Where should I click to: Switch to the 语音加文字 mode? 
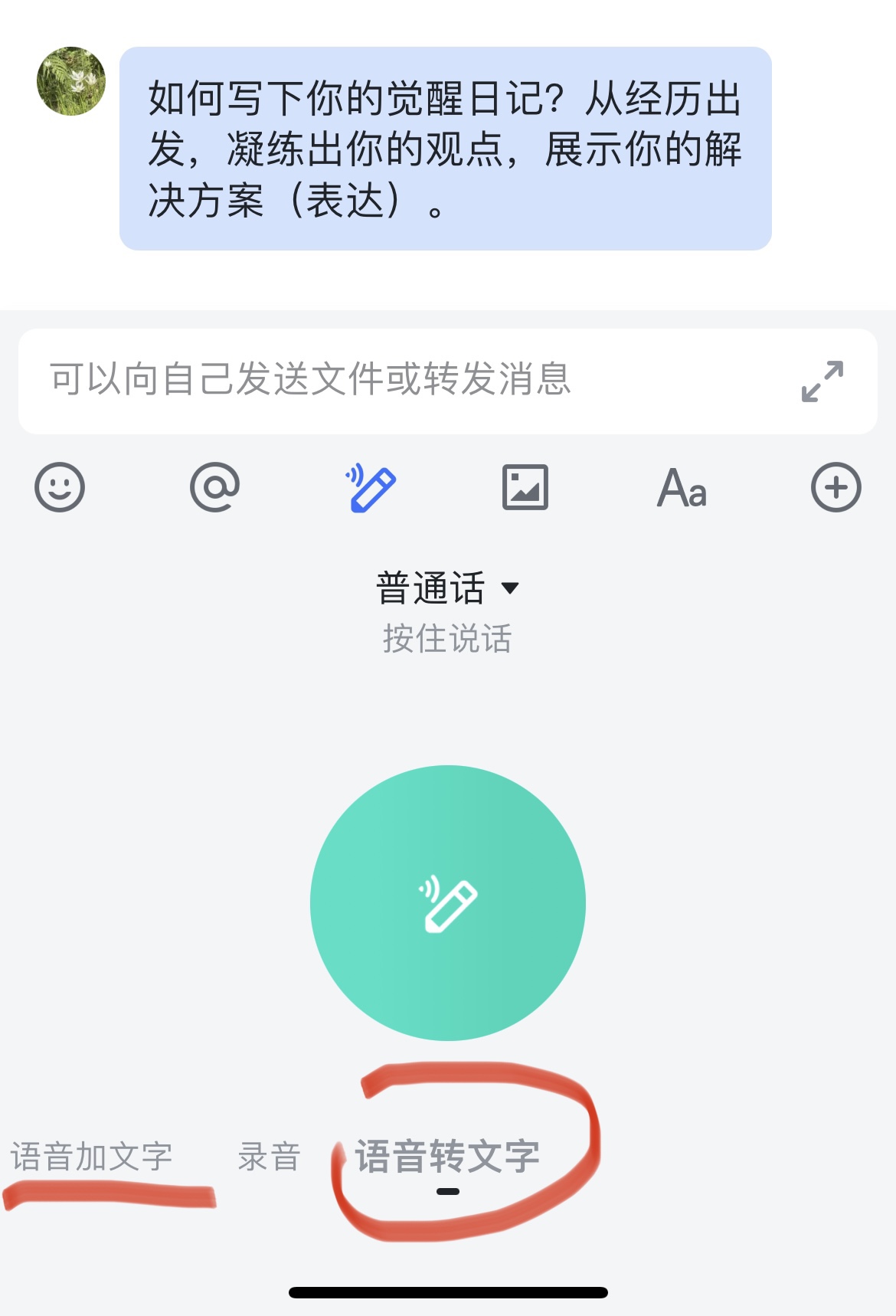(x=91, y=1157)
